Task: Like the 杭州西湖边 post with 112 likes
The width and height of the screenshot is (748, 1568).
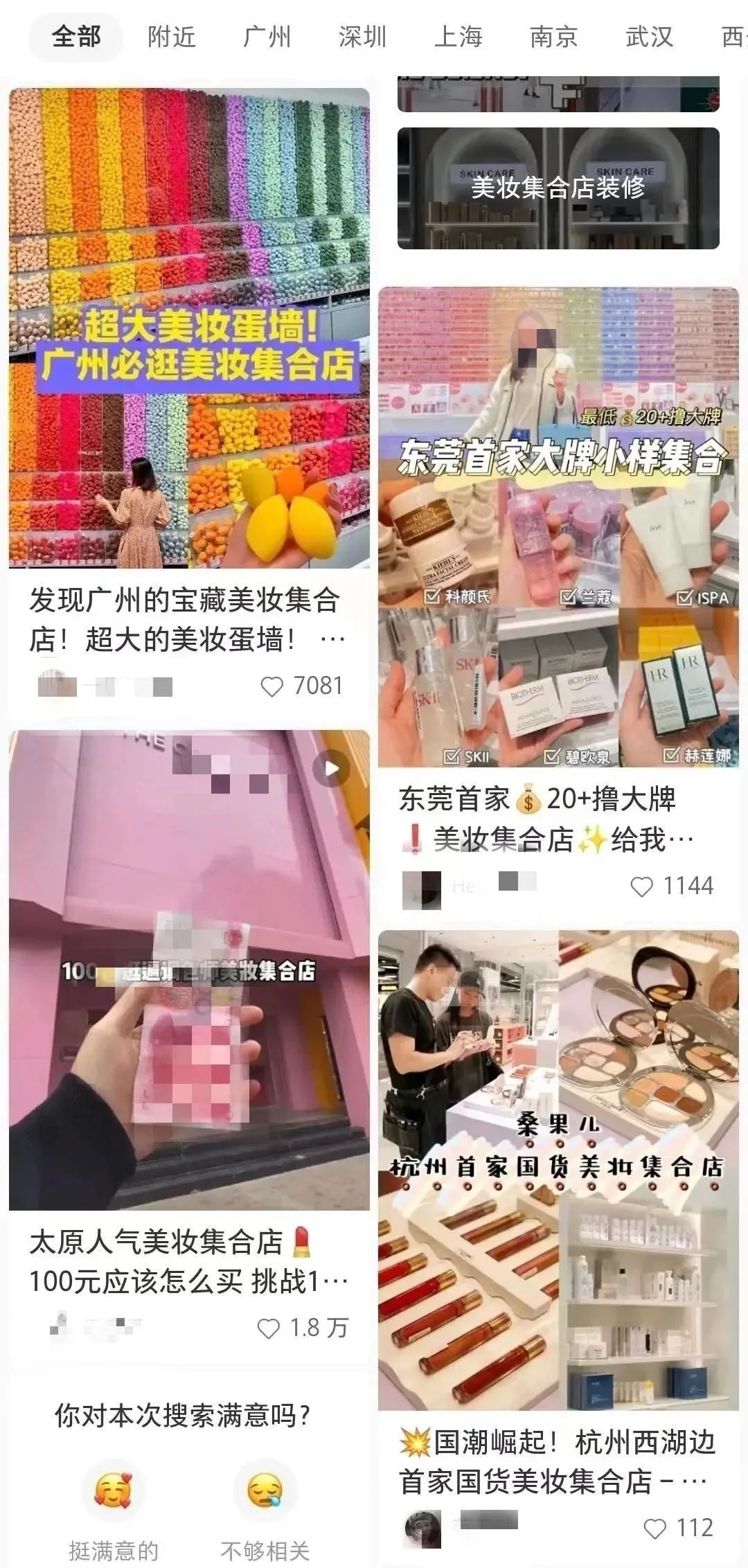Action: [x=654, y=1529]
